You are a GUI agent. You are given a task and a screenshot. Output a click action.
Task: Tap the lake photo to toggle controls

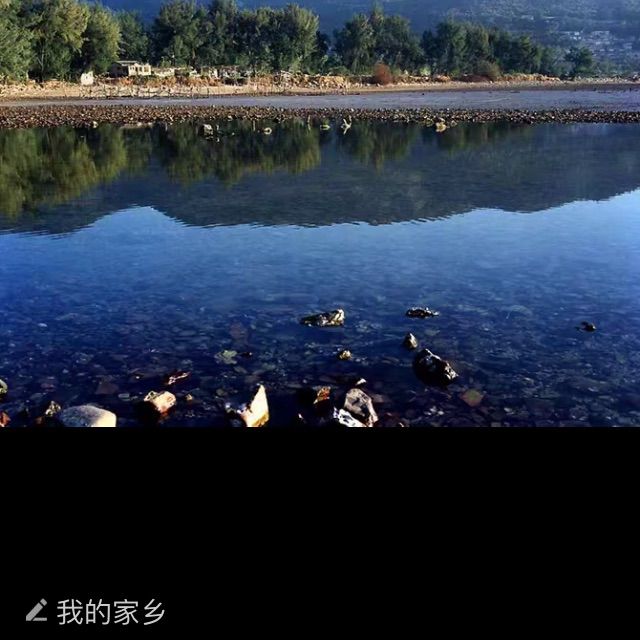click(320, 214)
